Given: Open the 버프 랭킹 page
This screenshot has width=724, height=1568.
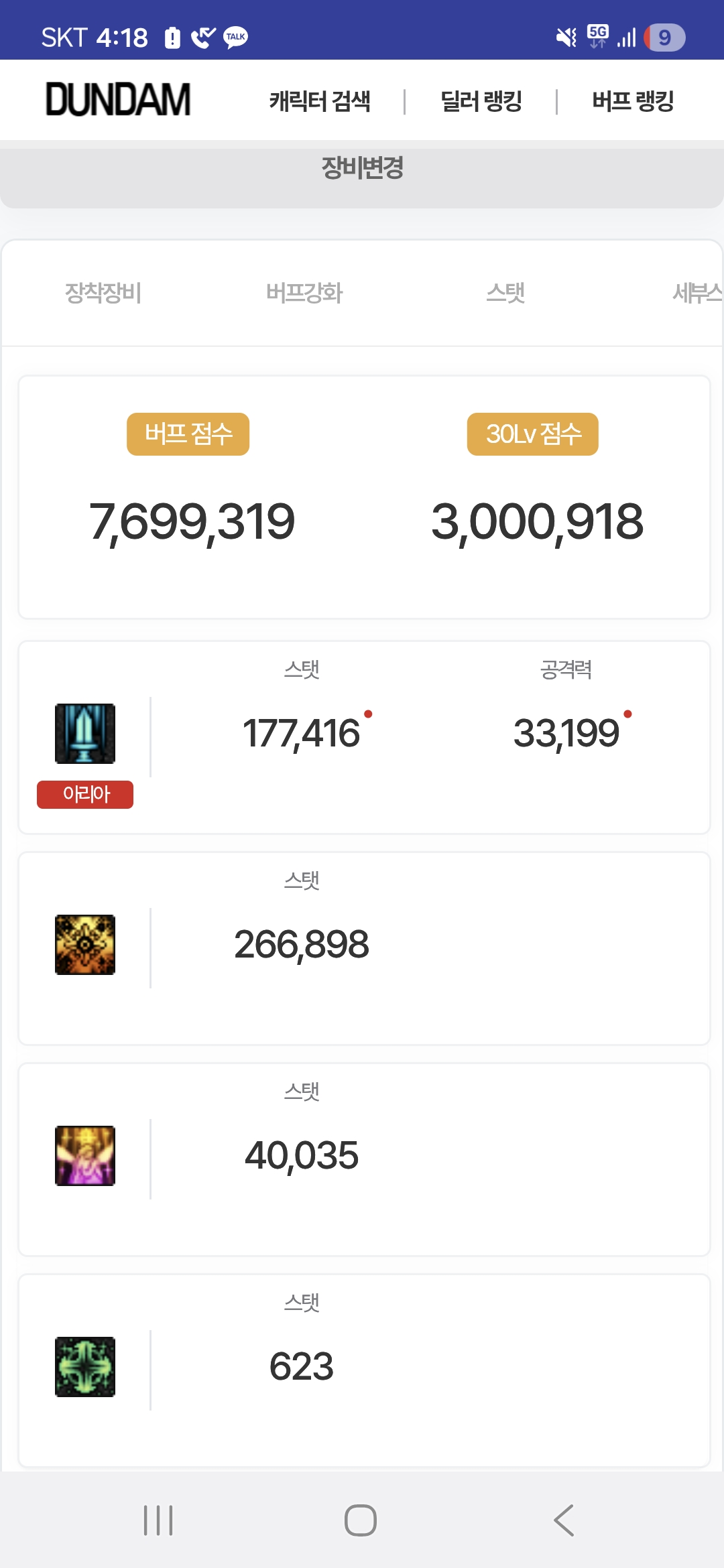Looking at the screenshot, I should tap(633, 101).
